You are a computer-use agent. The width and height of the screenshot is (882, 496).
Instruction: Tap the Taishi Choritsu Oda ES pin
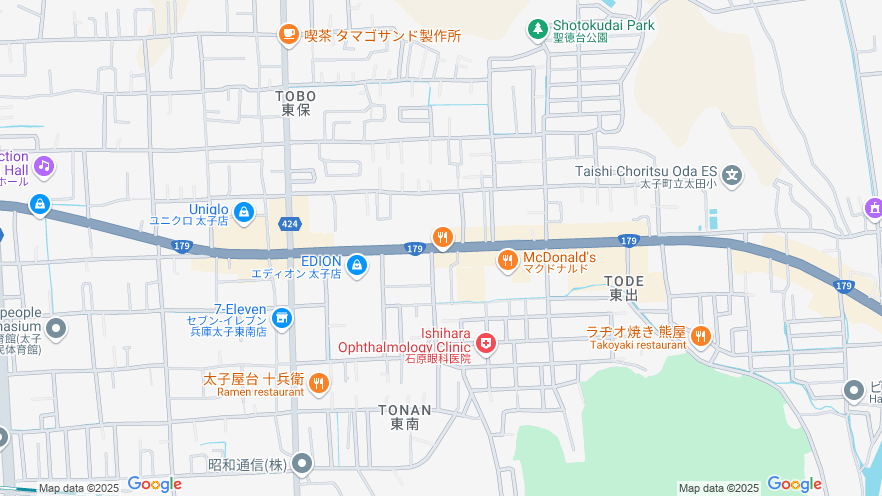(733, 175)
